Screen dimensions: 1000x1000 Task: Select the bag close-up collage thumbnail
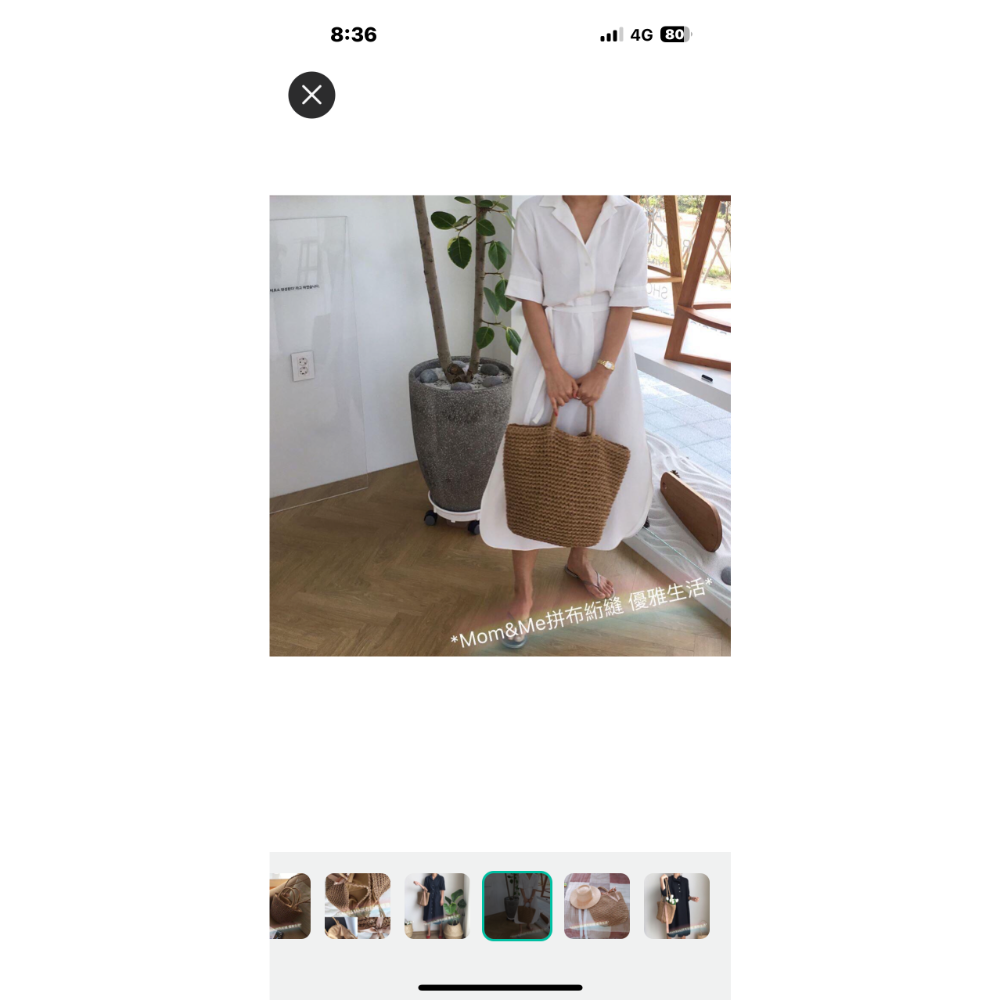[x=357, y=906]
